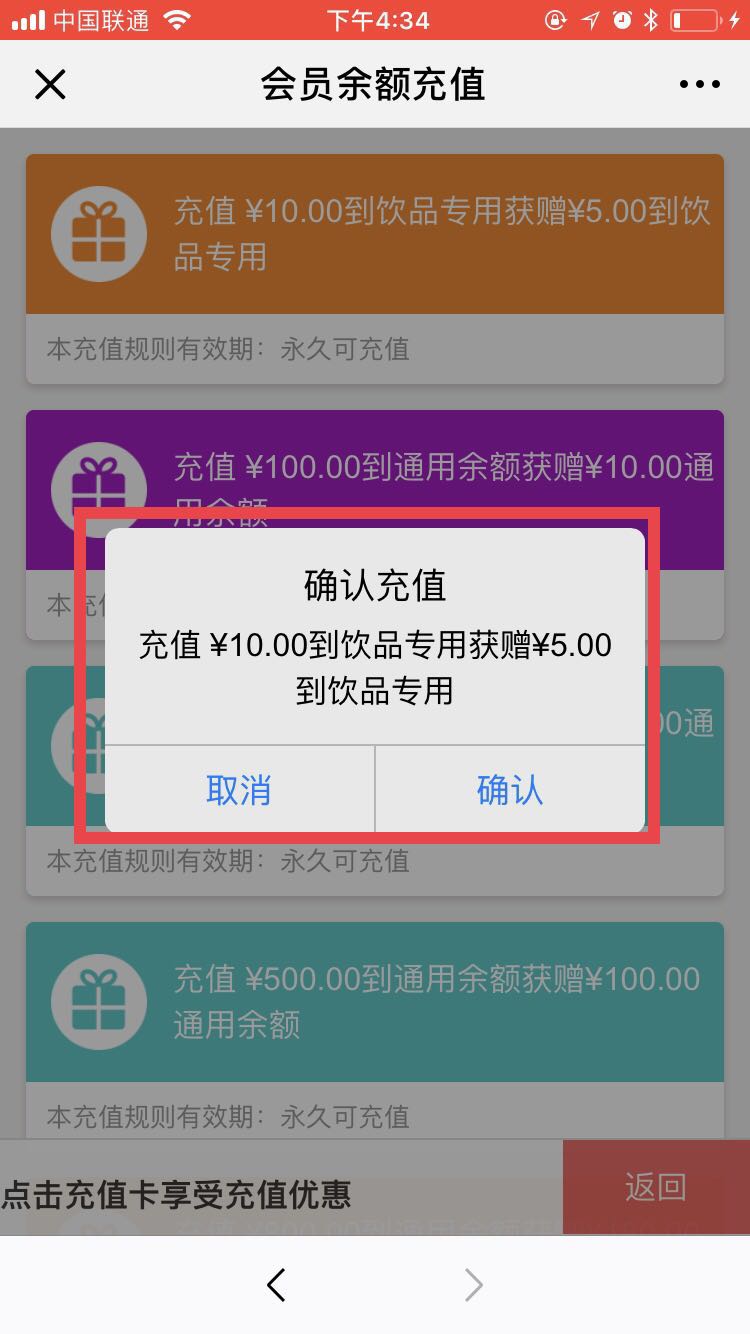Go back with the browser back arrow
Image resolution: width=750 pixels, height=1334 pixels.
277,1285
